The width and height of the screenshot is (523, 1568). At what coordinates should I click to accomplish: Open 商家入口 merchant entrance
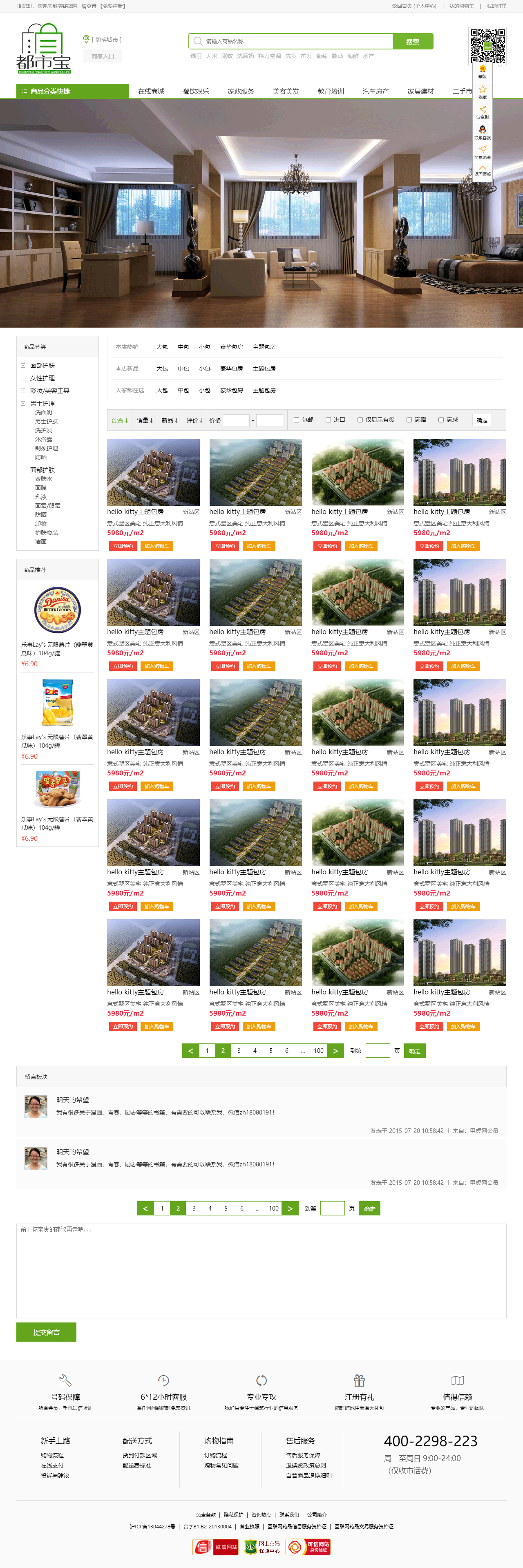[x=102, y=56]
